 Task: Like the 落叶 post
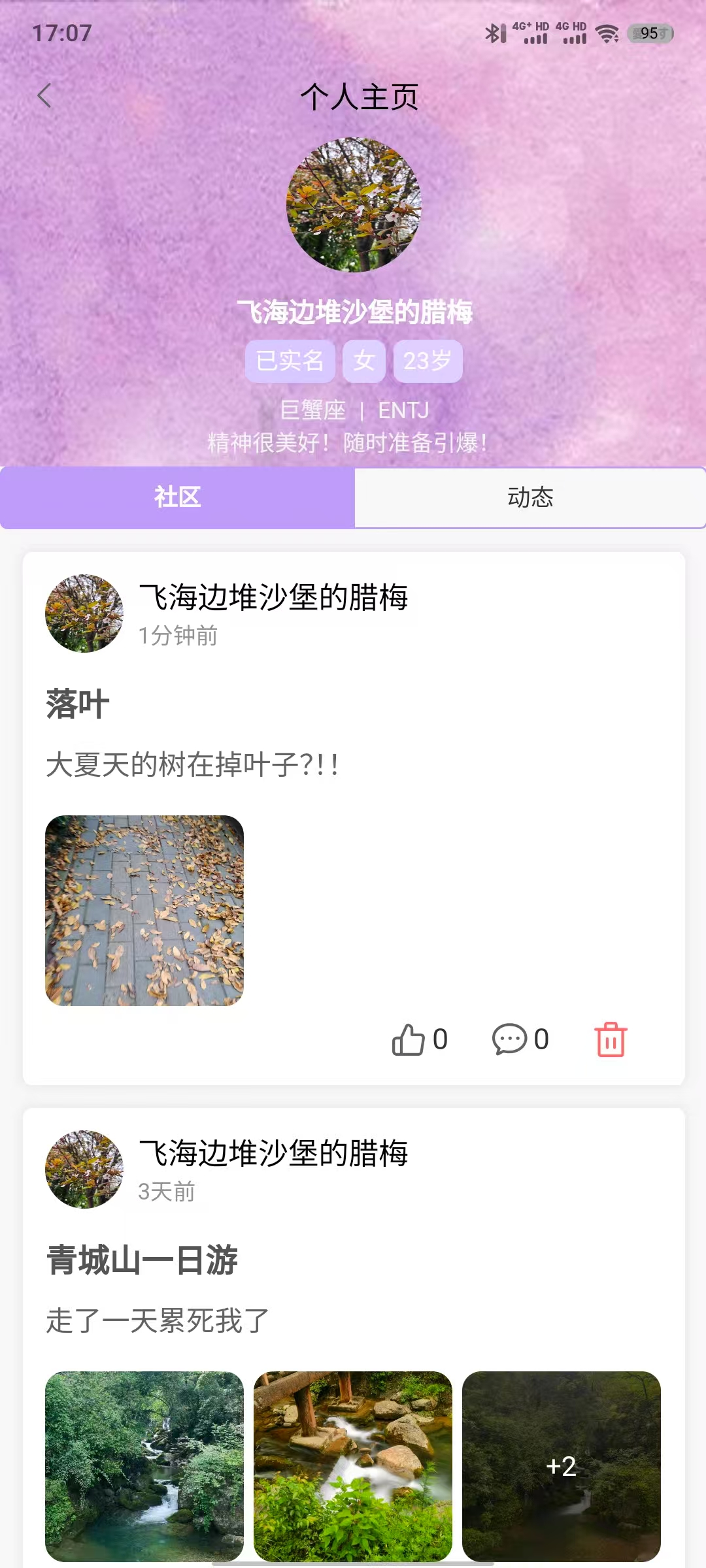pos(409,1039)
